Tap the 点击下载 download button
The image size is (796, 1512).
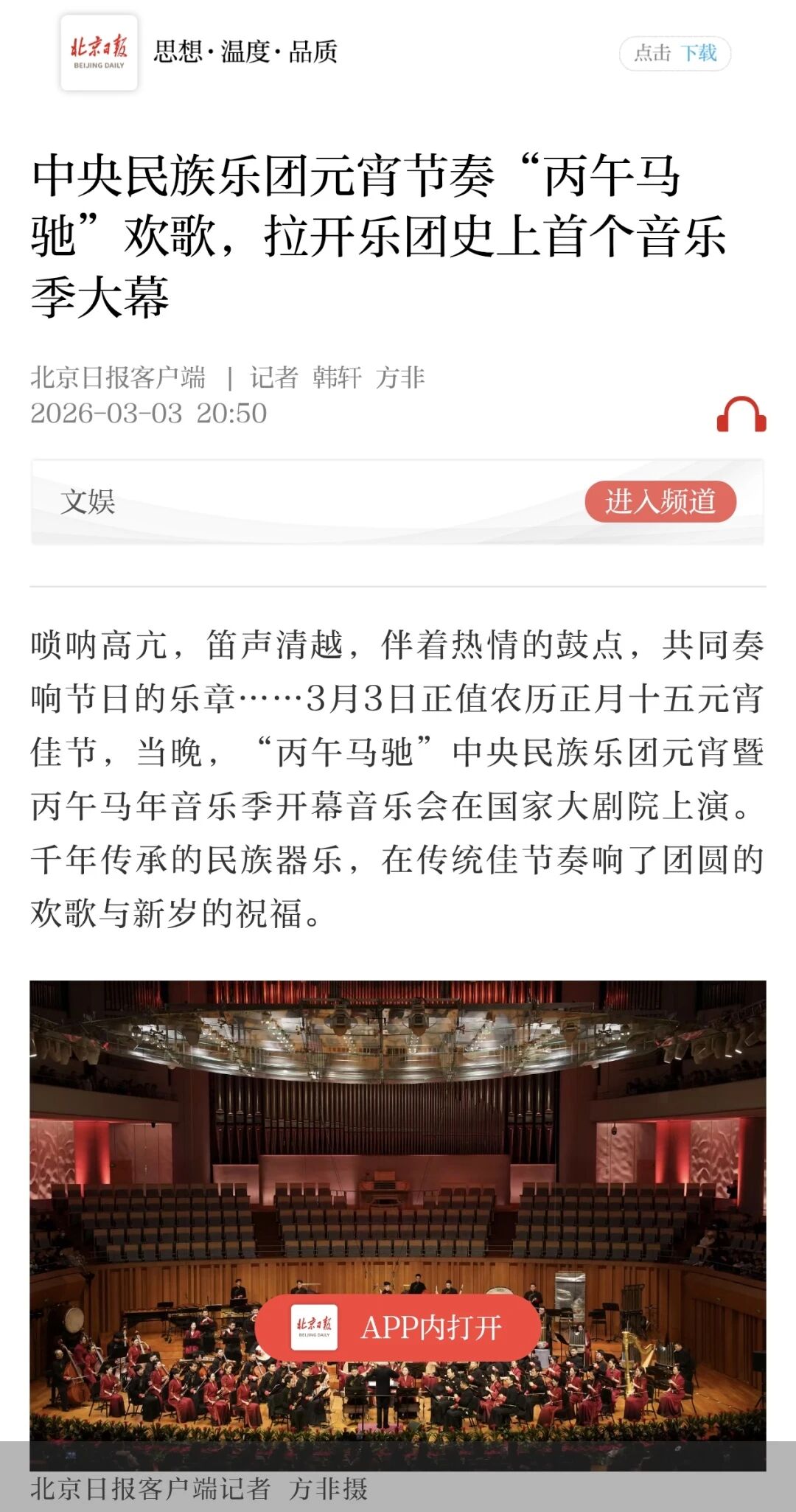[674, 53]
